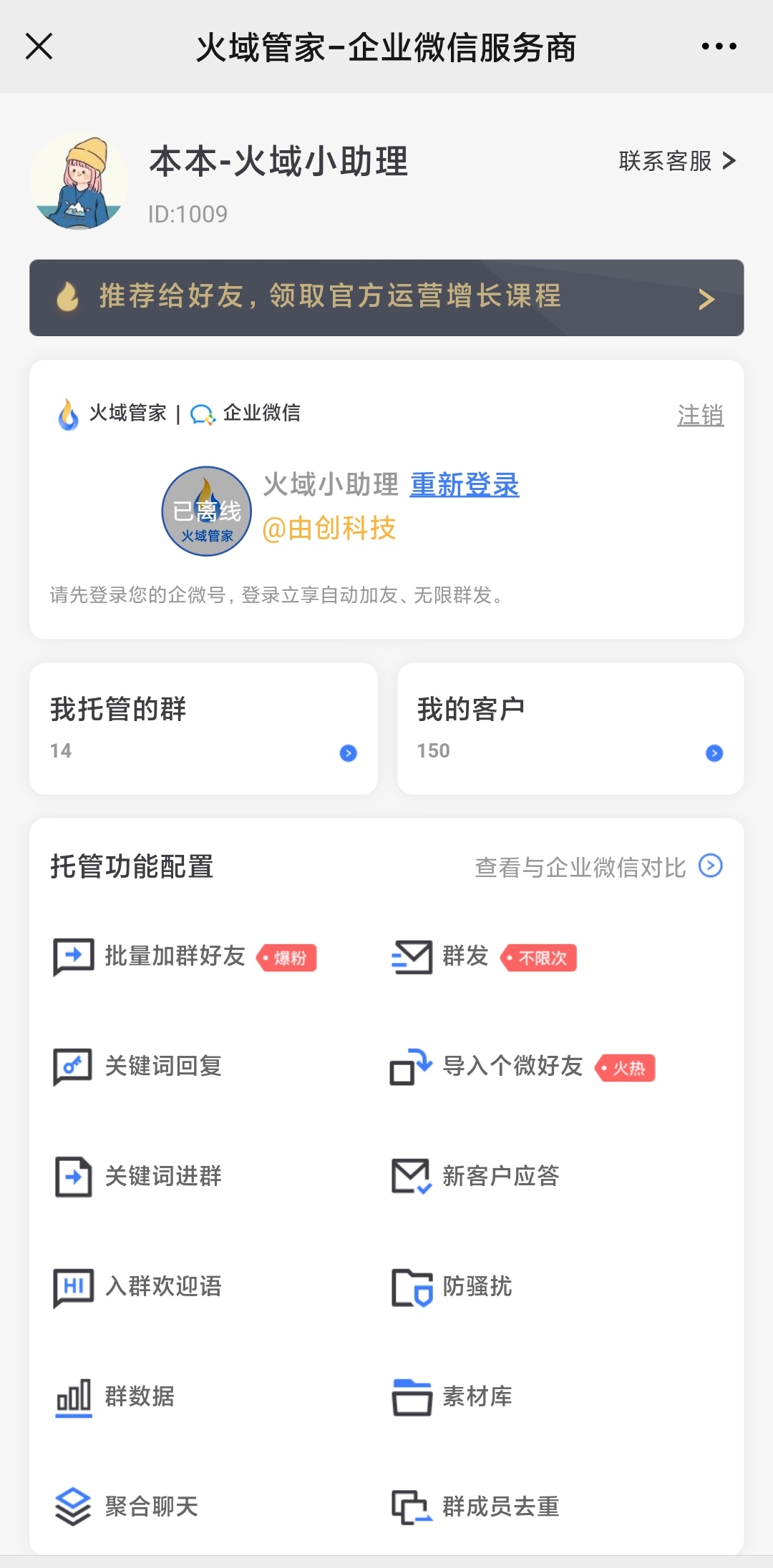Select the 新客户应答 envelope icon

point(409,1177)
